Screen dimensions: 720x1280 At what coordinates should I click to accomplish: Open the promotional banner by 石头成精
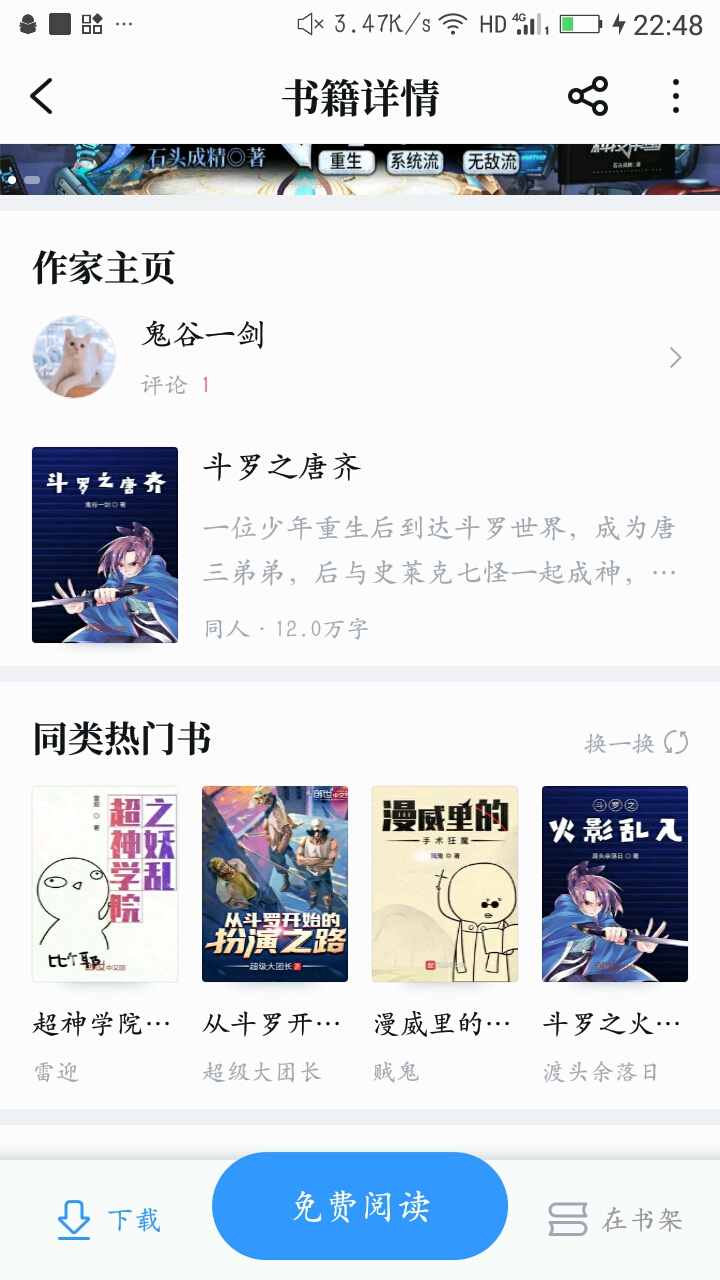(x=360, y=168)
